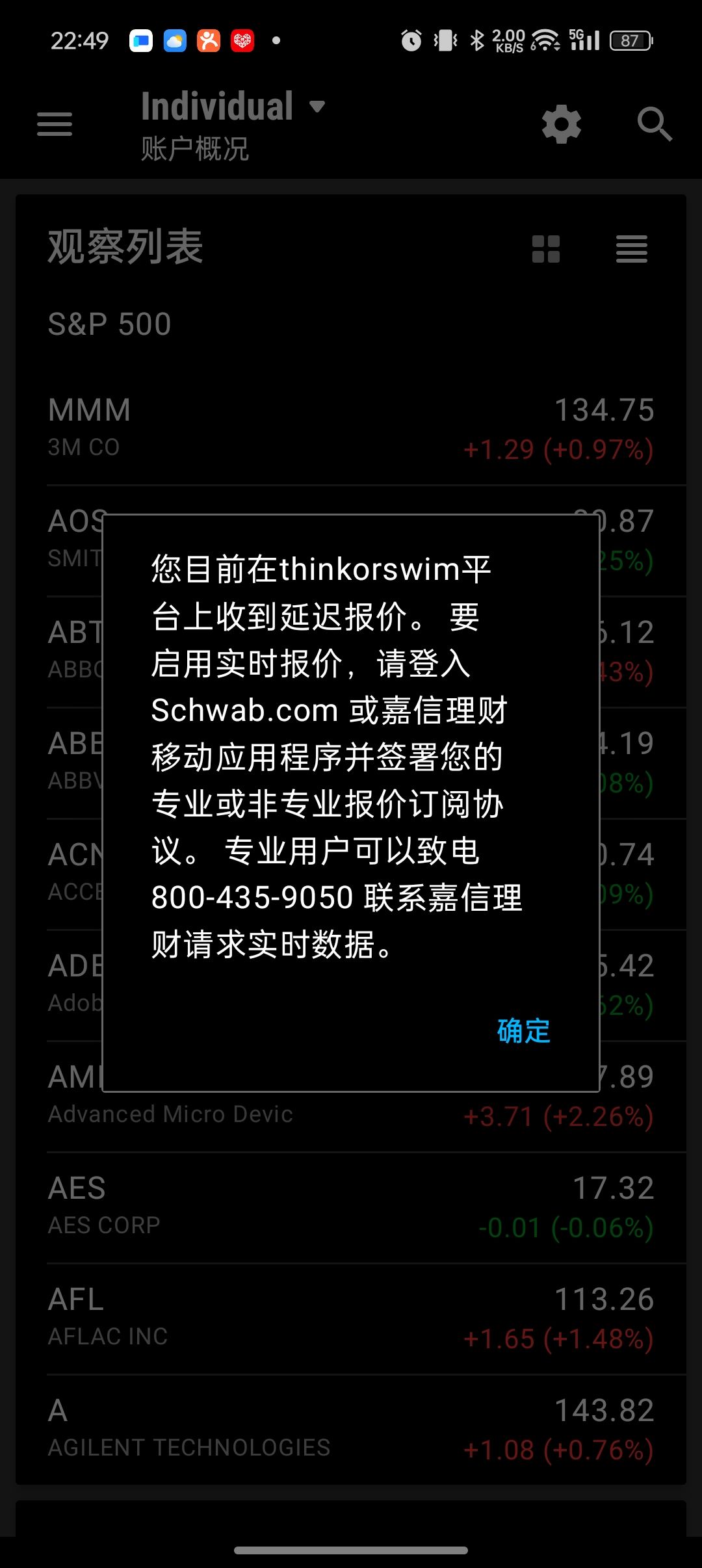Open the MMM 3M CO quote

pyautogui.click(x=351, y=429)
